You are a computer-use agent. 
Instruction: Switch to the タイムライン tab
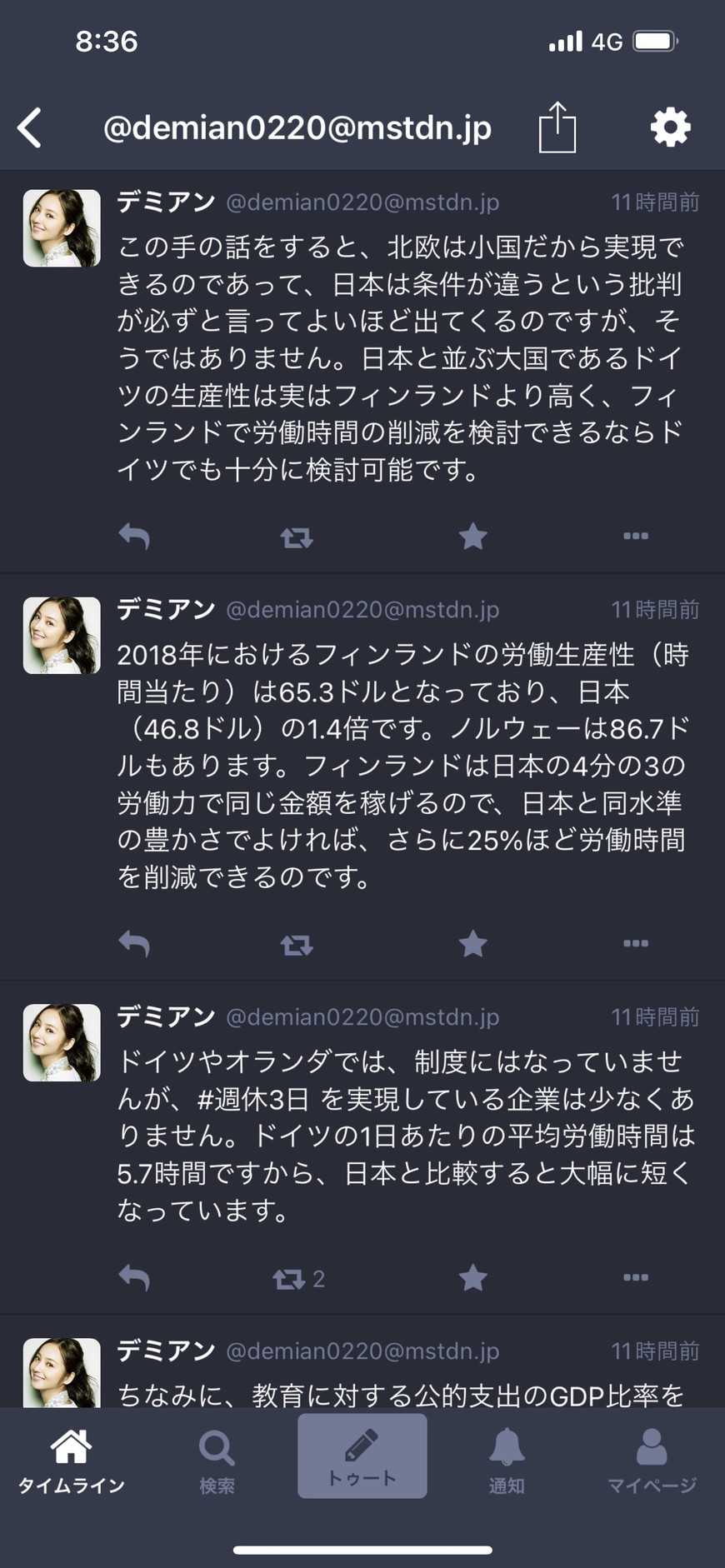[72, 1460]
